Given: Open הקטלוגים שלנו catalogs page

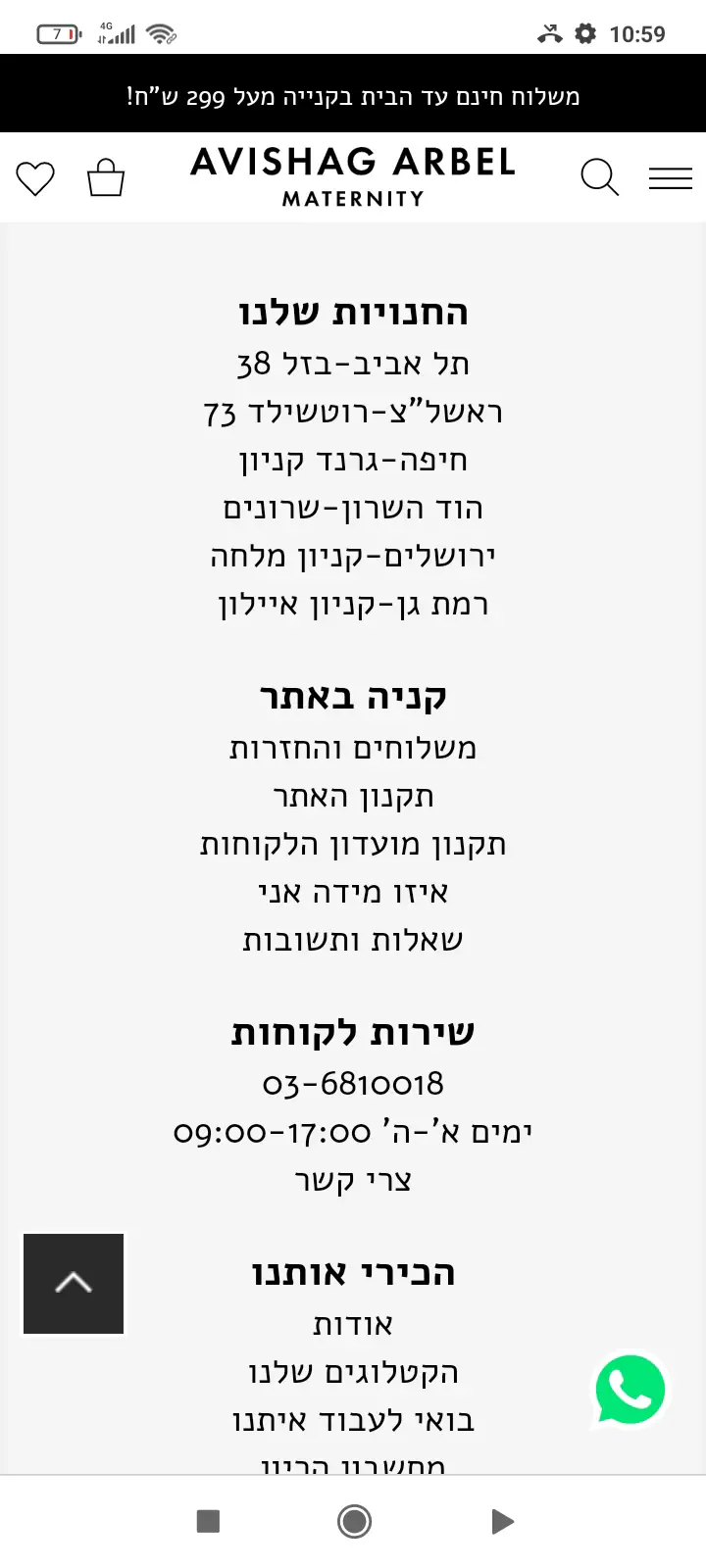Looking at the screenshot, I should (353, 1372).
